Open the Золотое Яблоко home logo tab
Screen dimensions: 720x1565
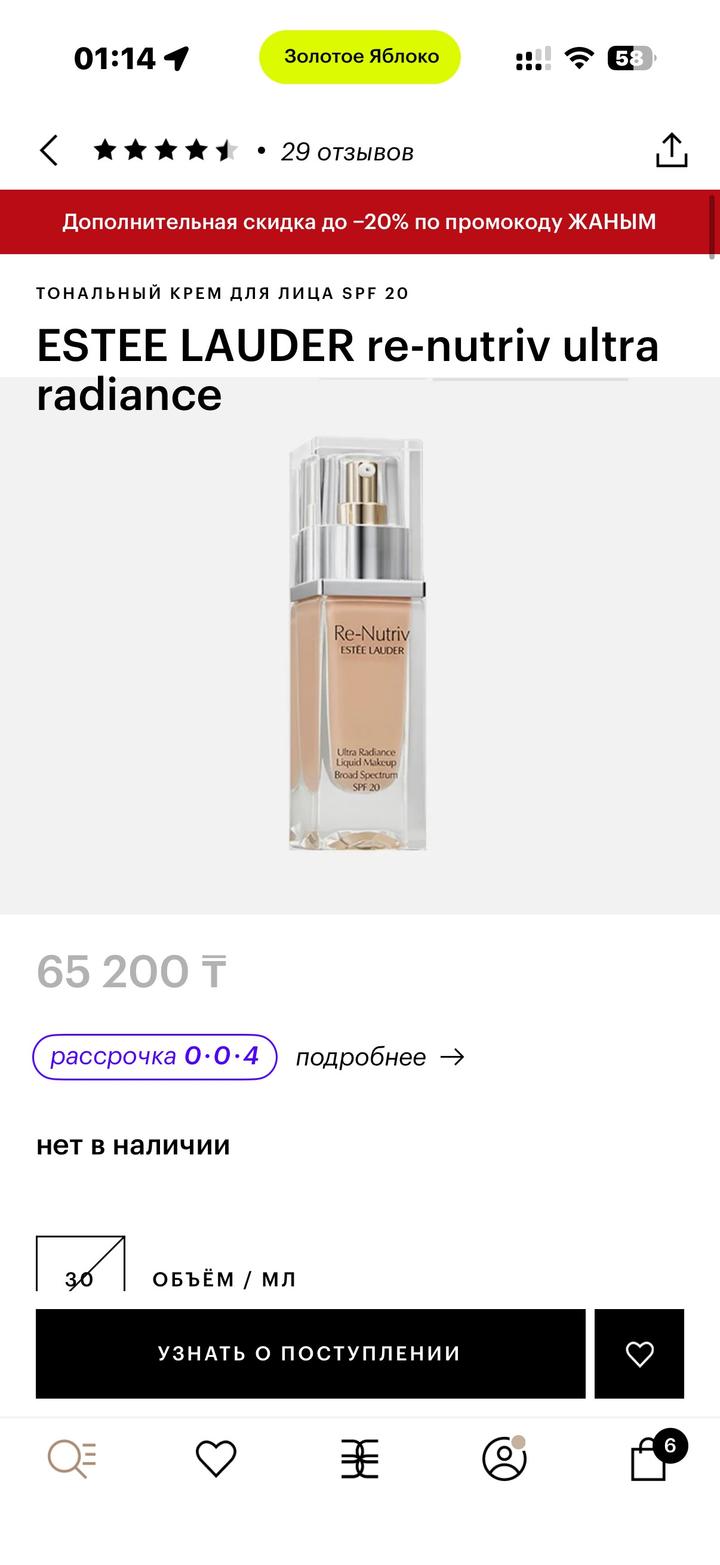coord(360,1459)
